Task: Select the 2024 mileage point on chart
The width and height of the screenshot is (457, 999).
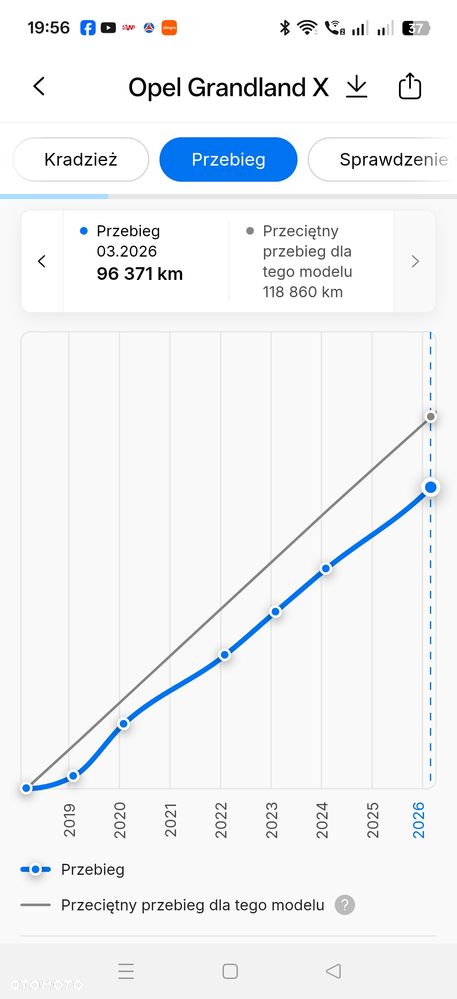Action: 326,568
